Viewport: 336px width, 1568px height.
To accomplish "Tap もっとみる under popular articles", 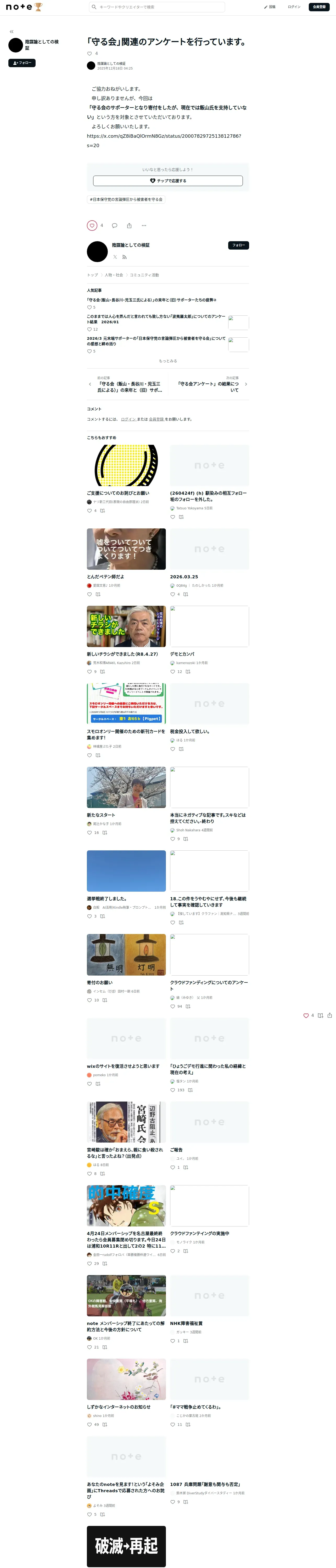I will tap(168, 361).
